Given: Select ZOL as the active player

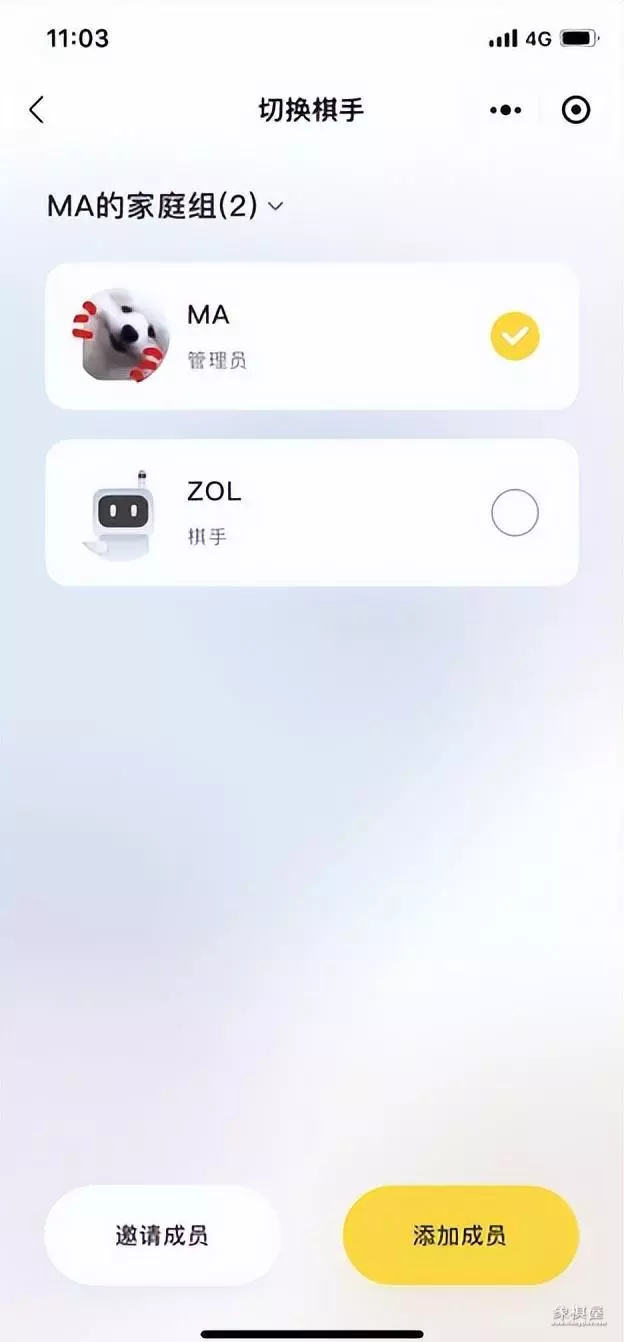Looking at the screenshot, I should pos(514,513).
